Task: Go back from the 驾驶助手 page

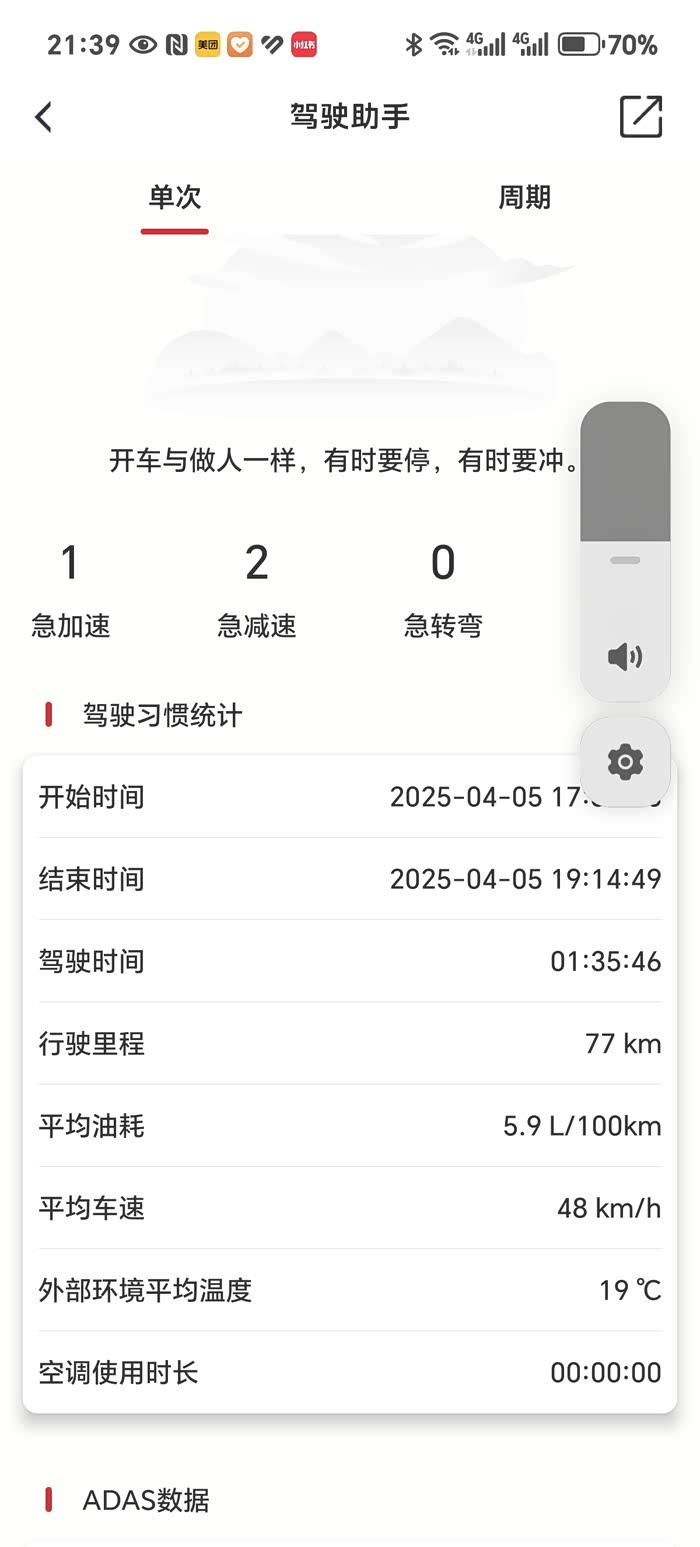Action: tap(43, 117)
